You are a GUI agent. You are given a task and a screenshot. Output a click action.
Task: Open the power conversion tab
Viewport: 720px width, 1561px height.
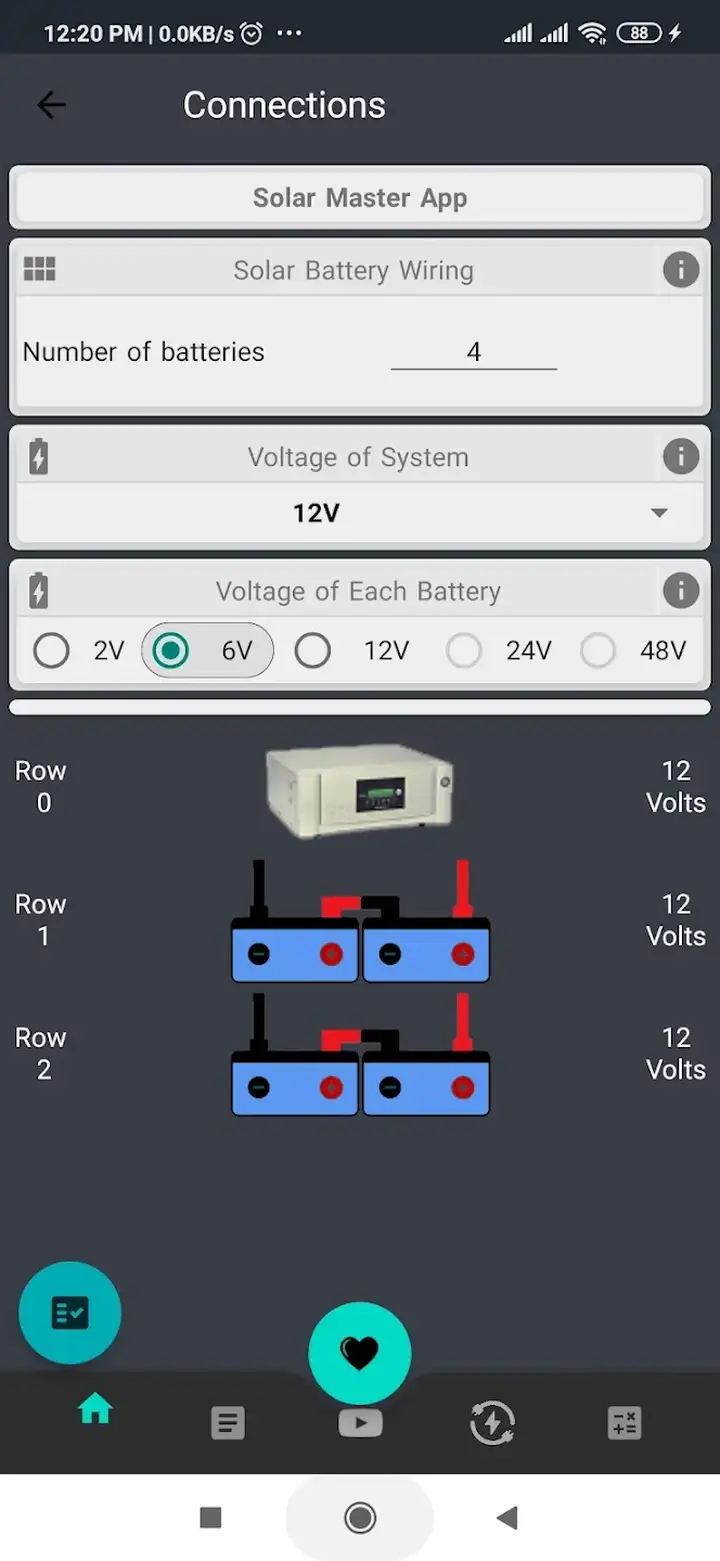(493, 1423)
